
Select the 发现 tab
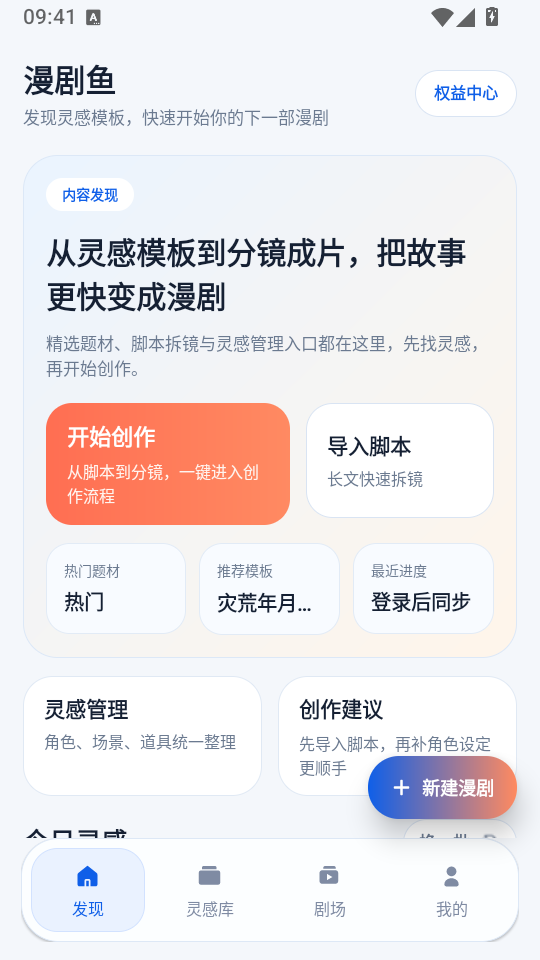[x=88, y=890]
